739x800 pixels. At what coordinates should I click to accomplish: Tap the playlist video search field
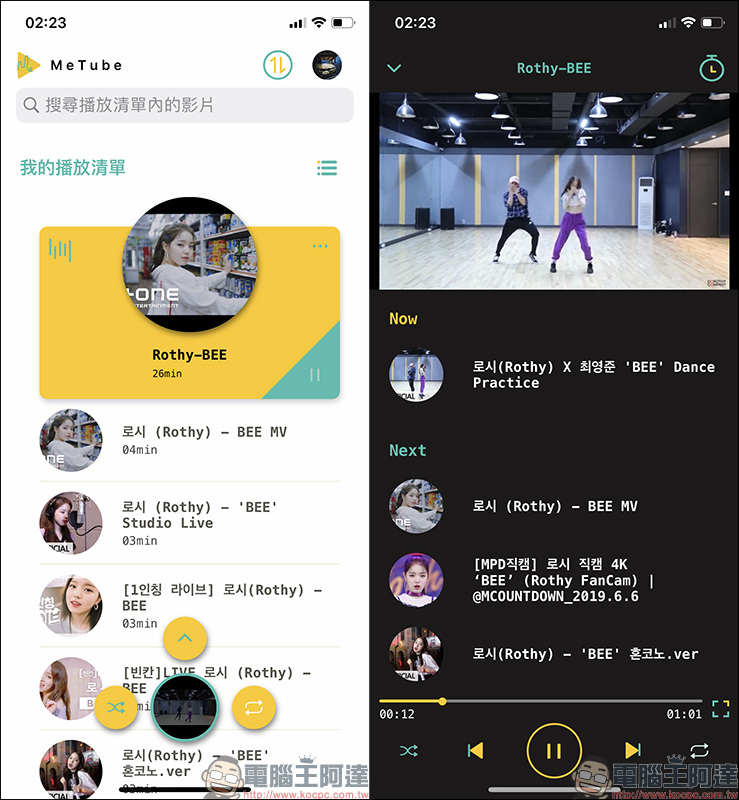click(x=185, y=105)
